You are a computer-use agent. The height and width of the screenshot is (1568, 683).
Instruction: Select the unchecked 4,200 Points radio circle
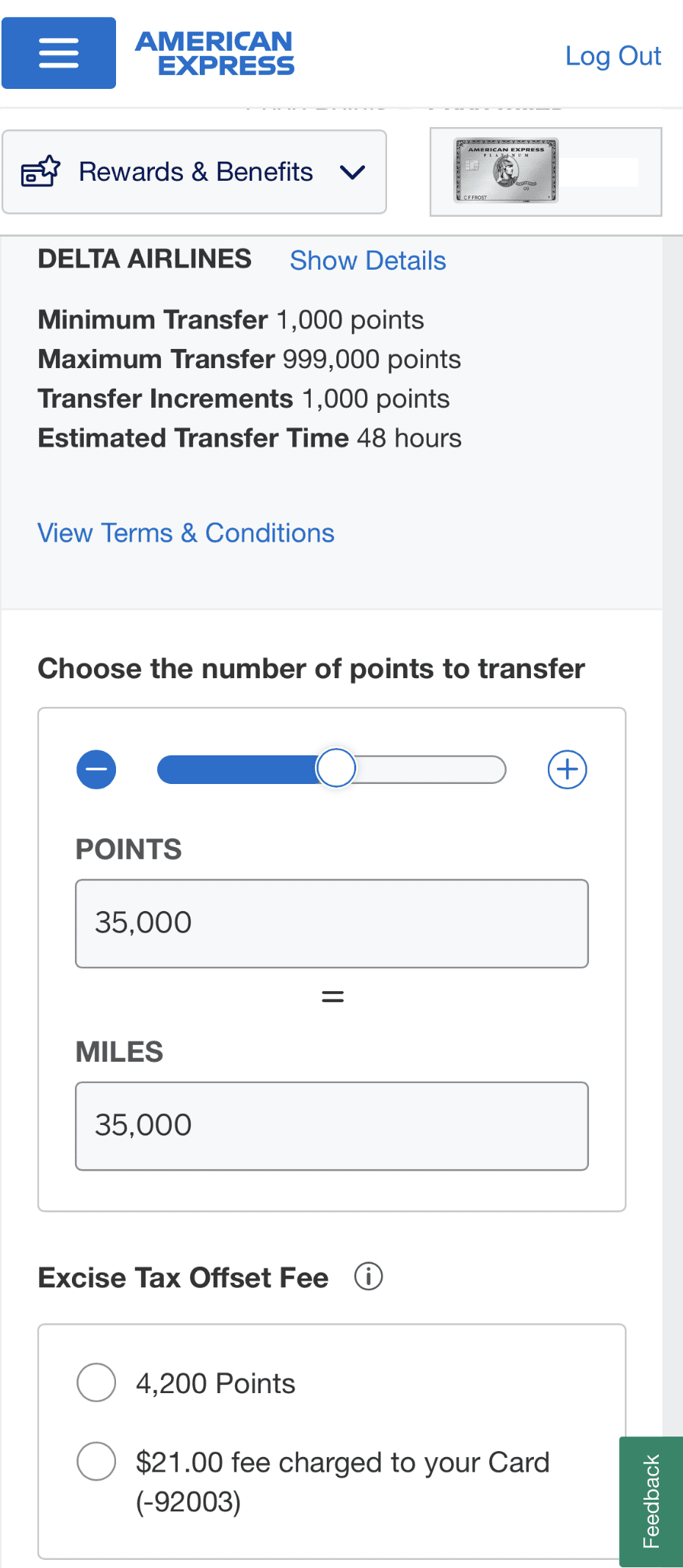[x=95, y=1382]
